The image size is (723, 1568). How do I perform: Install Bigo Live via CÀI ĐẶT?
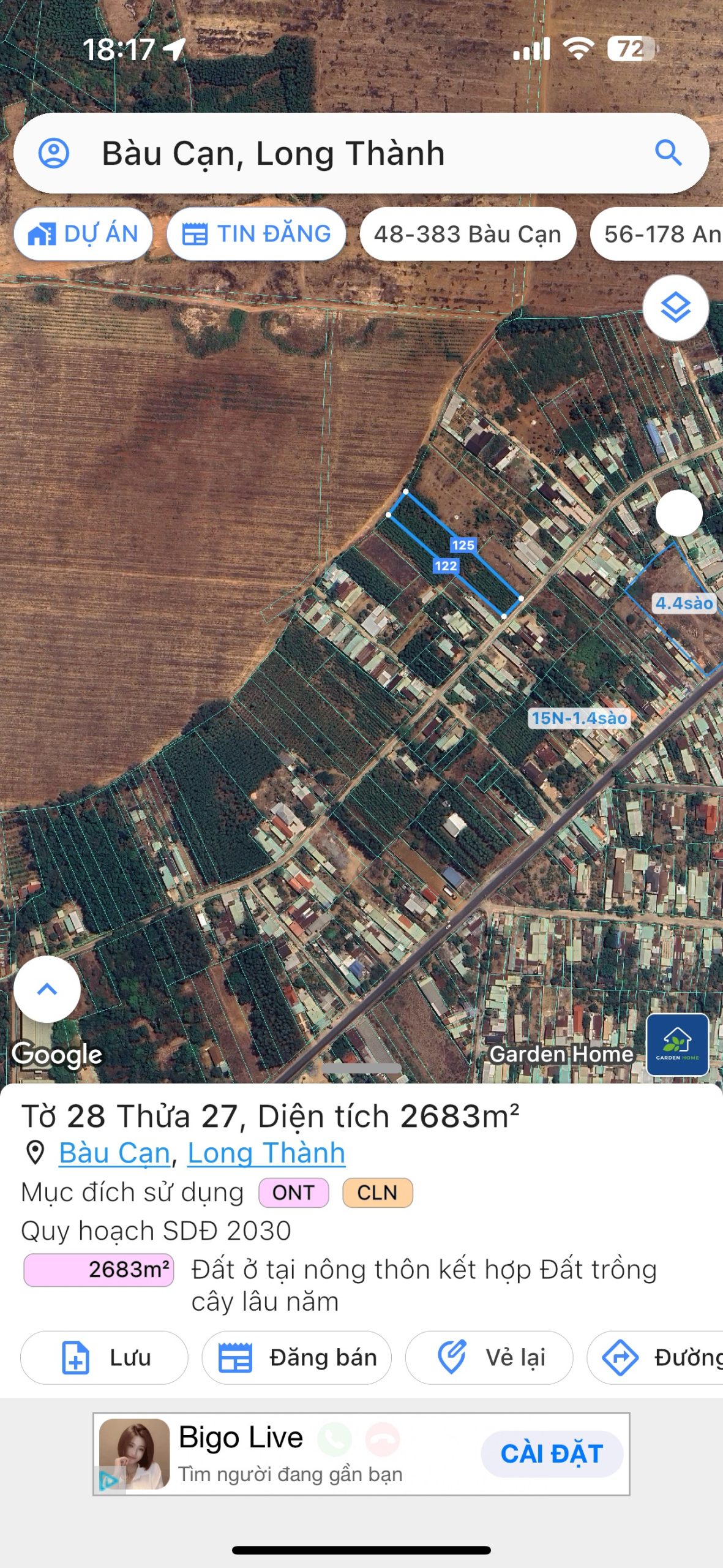click(552, 1454)
